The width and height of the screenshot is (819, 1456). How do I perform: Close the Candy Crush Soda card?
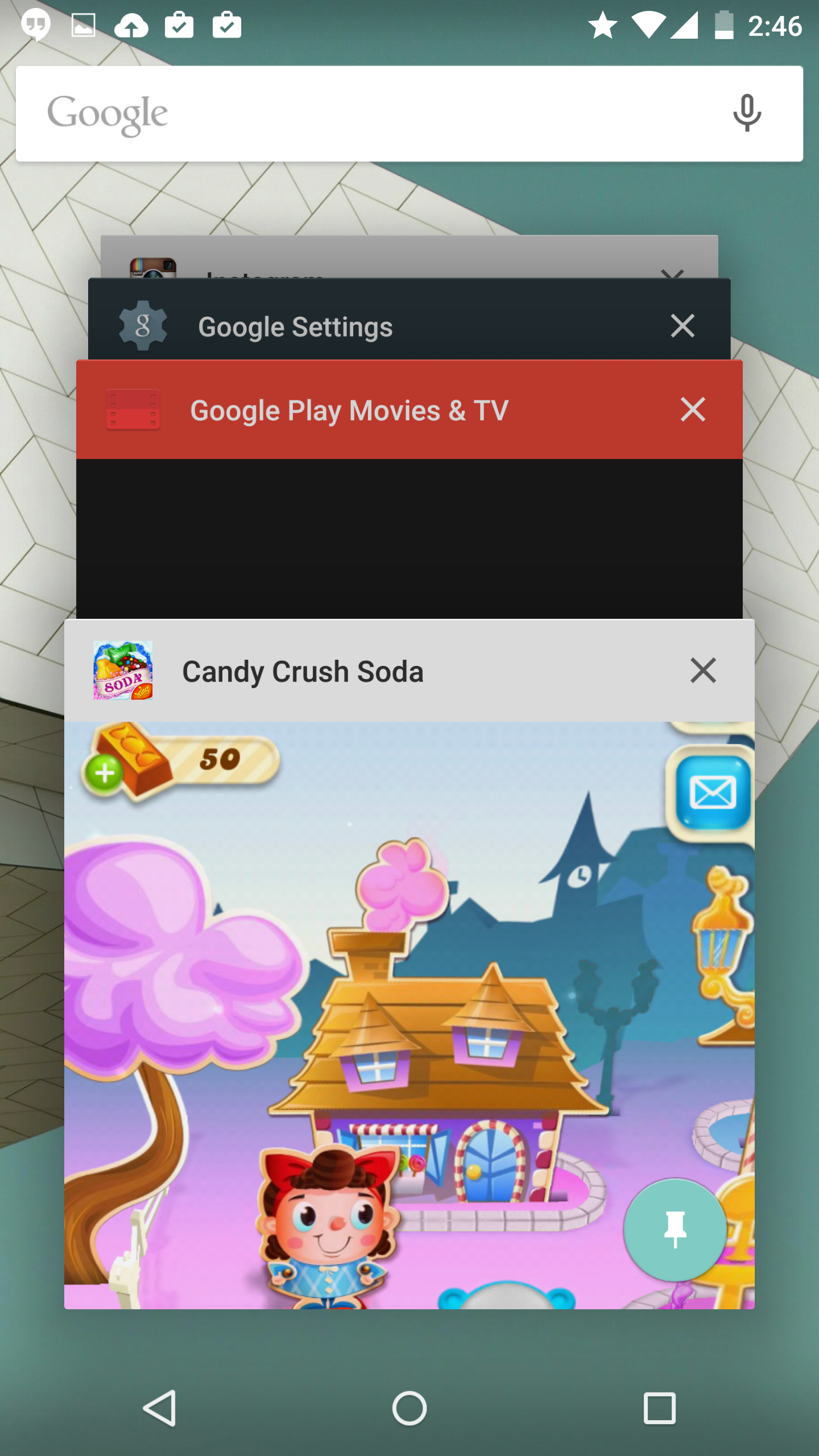click(x=703, y=671)
